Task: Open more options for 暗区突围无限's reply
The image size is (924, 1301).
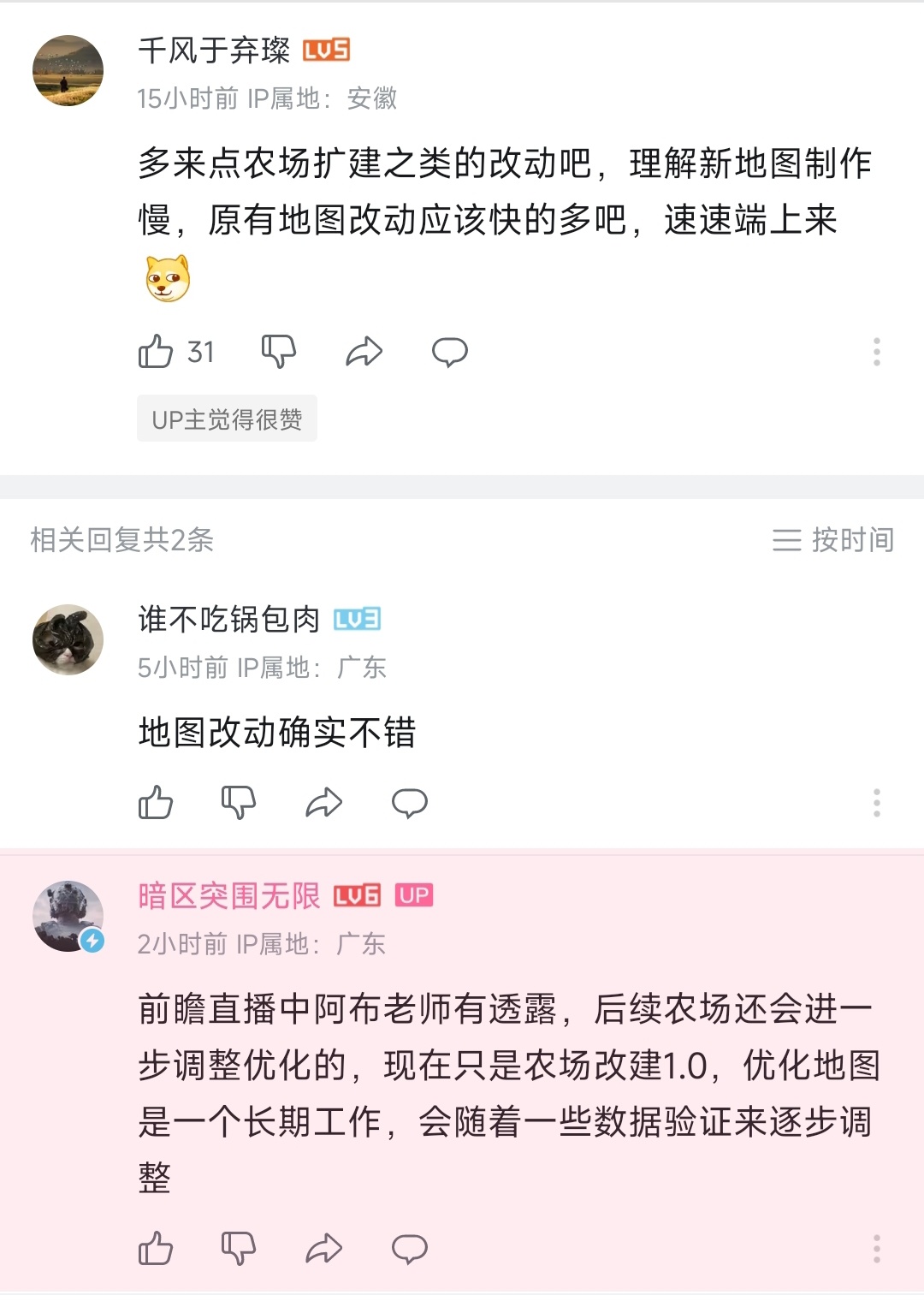Action: click(876, 1249)
